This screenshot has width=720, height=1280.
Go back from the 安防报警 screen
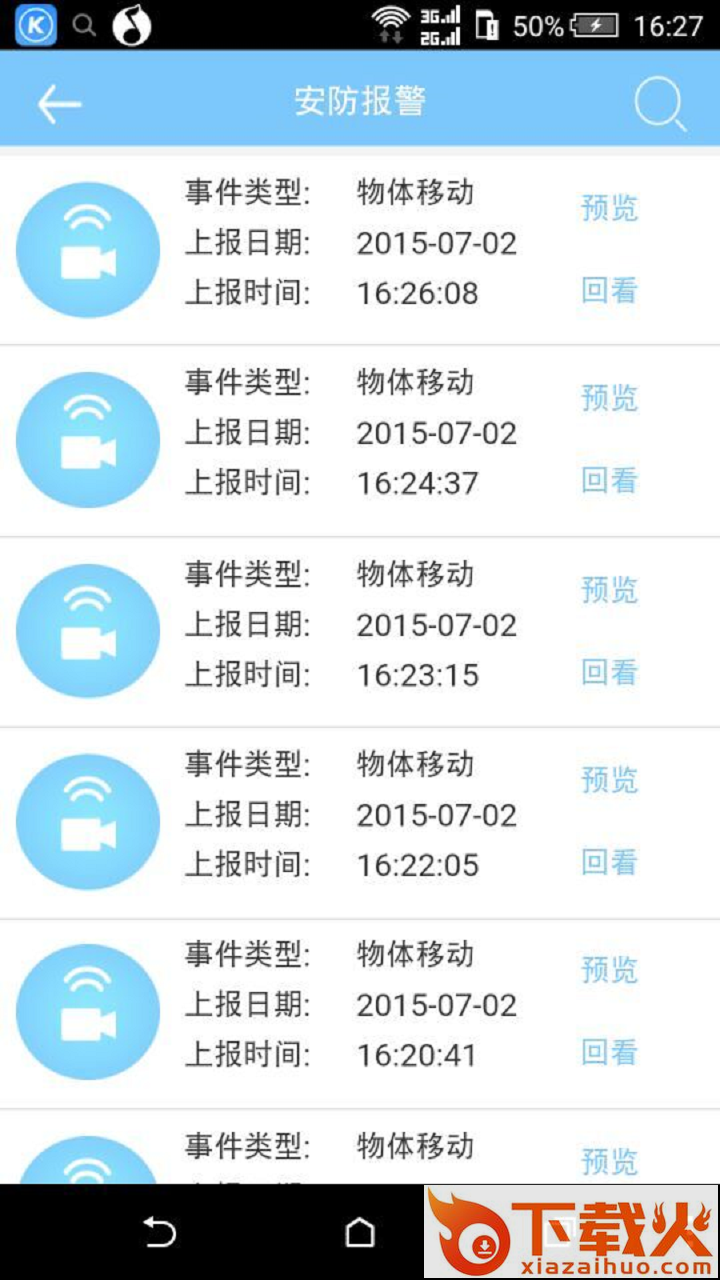pyautogui.click(x=59, y=103)
